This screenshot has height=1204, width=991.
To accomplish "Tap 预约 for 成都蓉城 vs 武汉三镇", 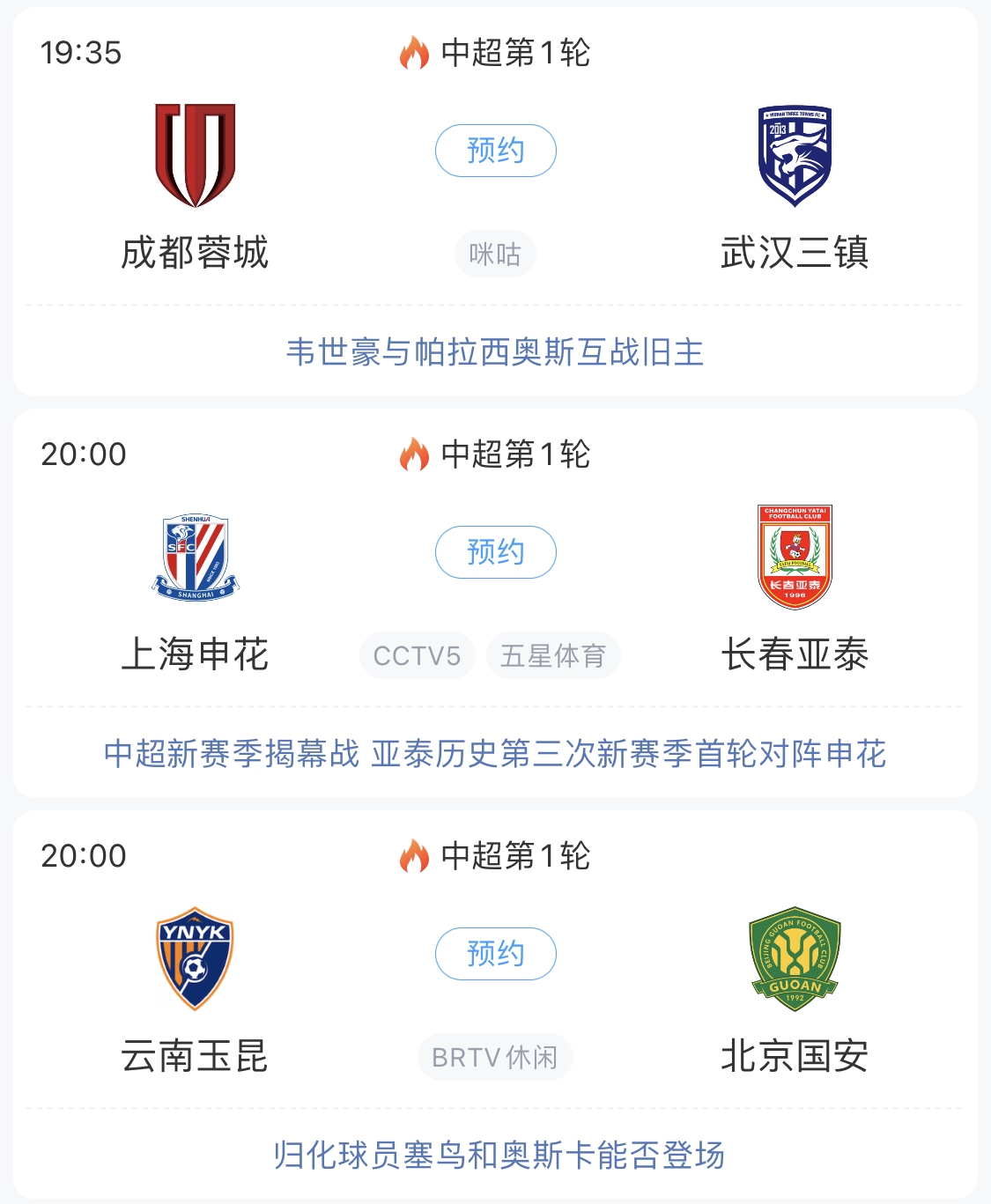I will [x=495, y=151].
